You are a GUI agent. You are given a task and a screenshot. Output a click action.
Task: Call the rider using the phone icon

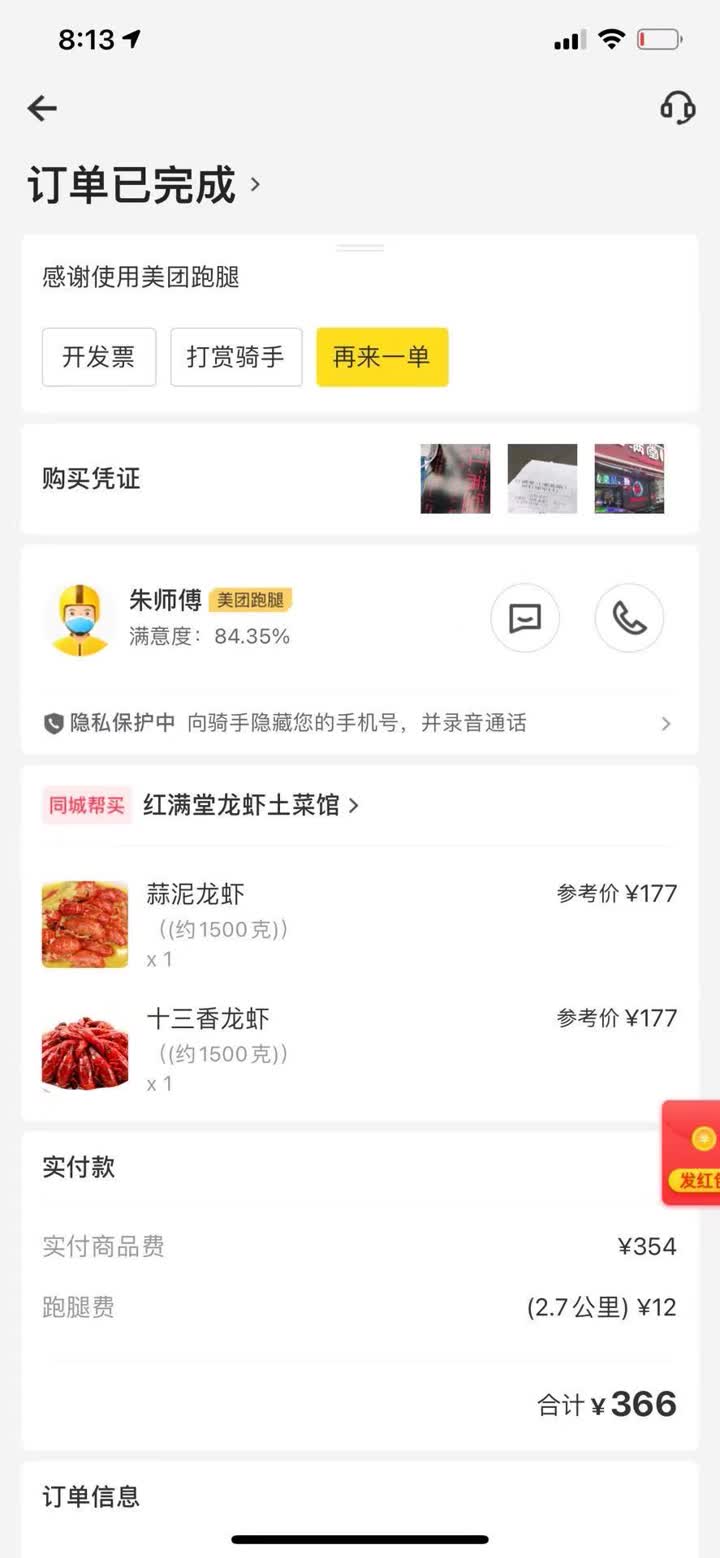(629, 619)
